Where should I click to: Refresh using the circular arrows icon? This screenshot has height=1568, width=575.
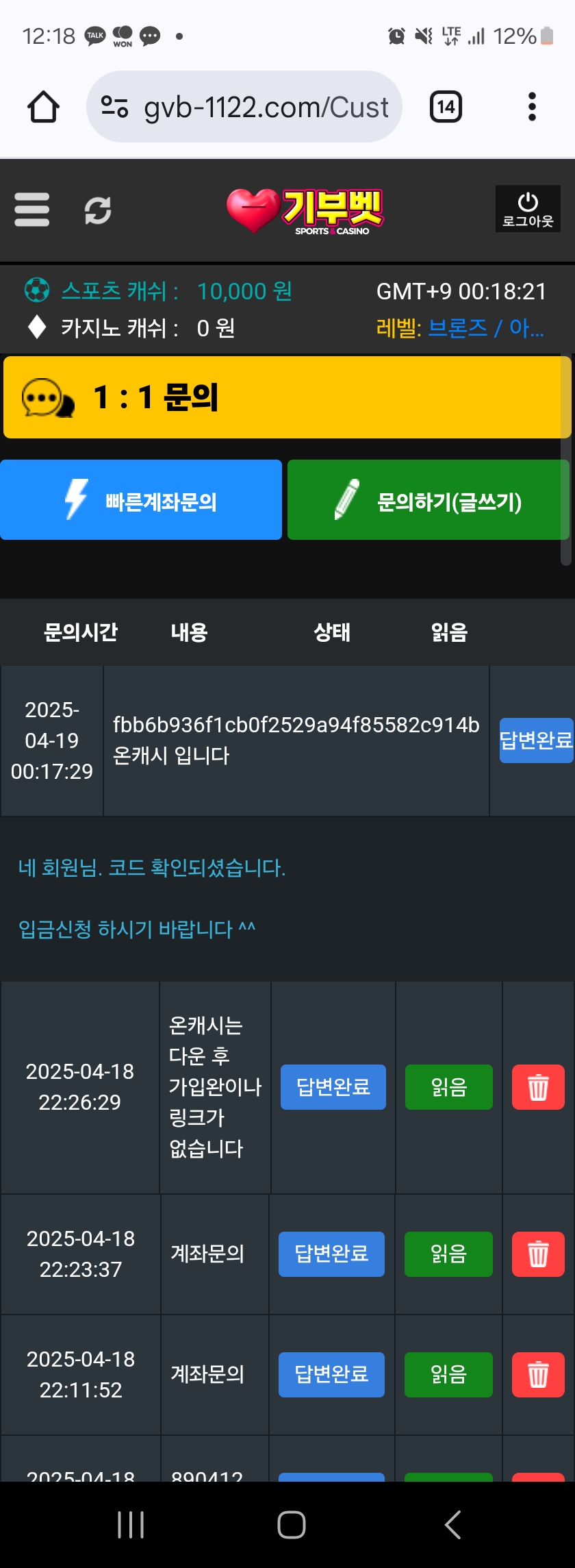pos(97,210)
